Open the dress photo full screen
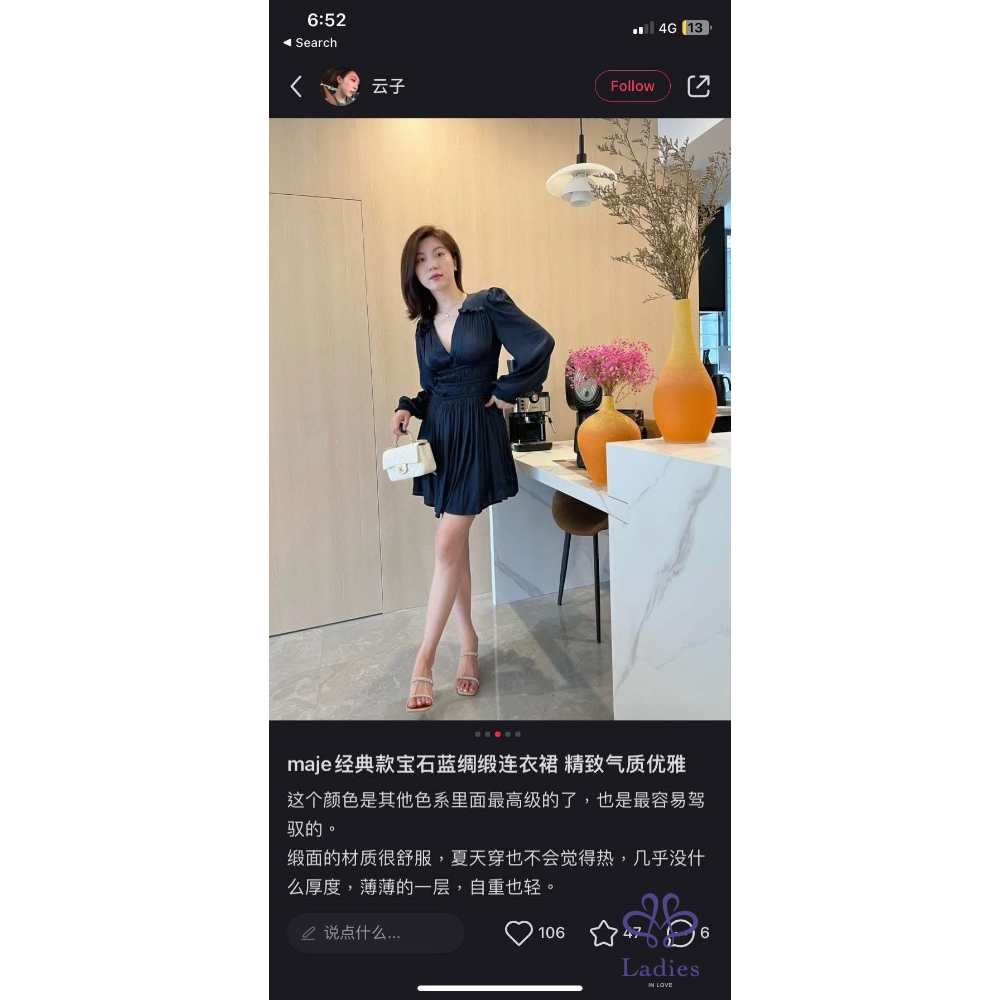Viewport: 1000px width, 1000px height. click(x=500, y=420)
